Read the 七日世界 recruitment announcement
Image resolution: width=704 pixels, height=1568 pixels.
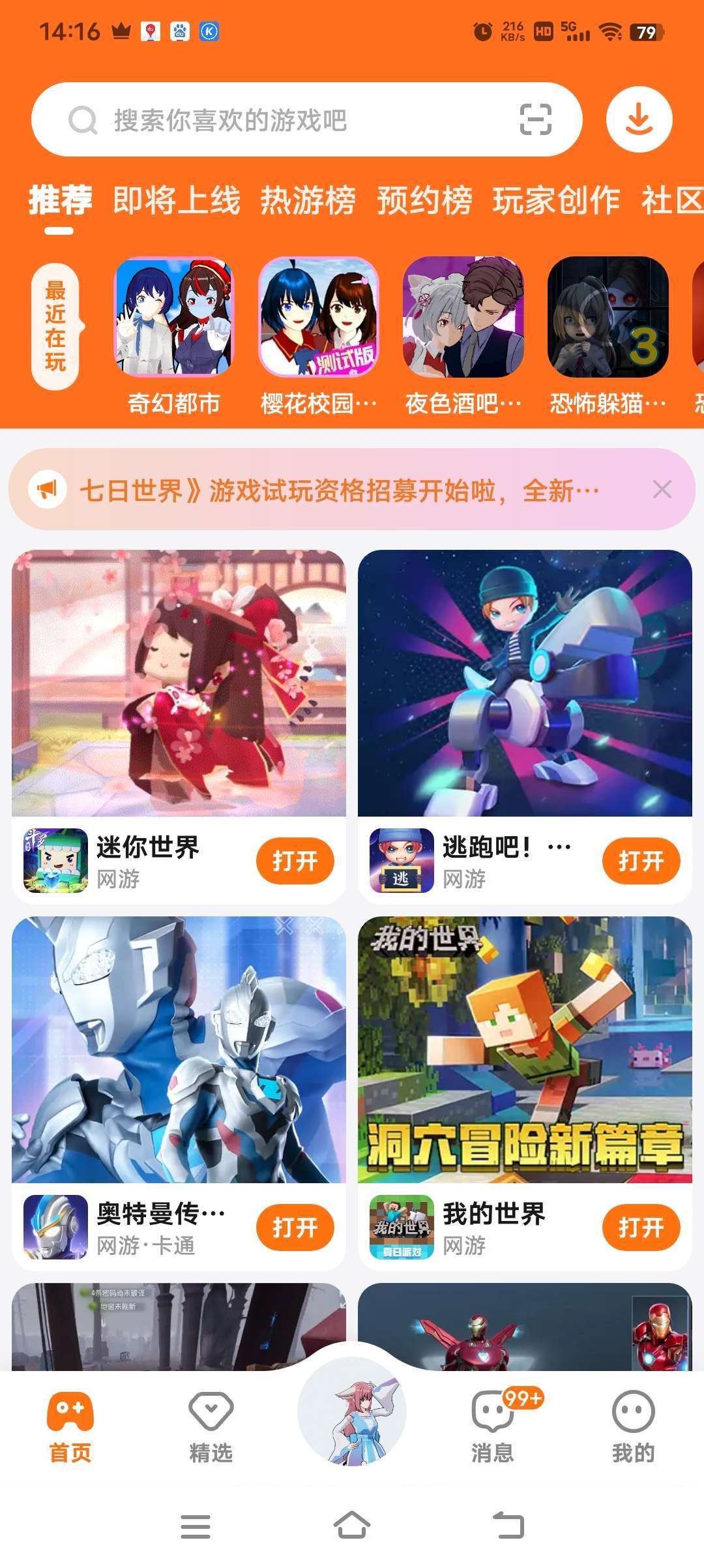pyautogui.click(x=339, y=490)
